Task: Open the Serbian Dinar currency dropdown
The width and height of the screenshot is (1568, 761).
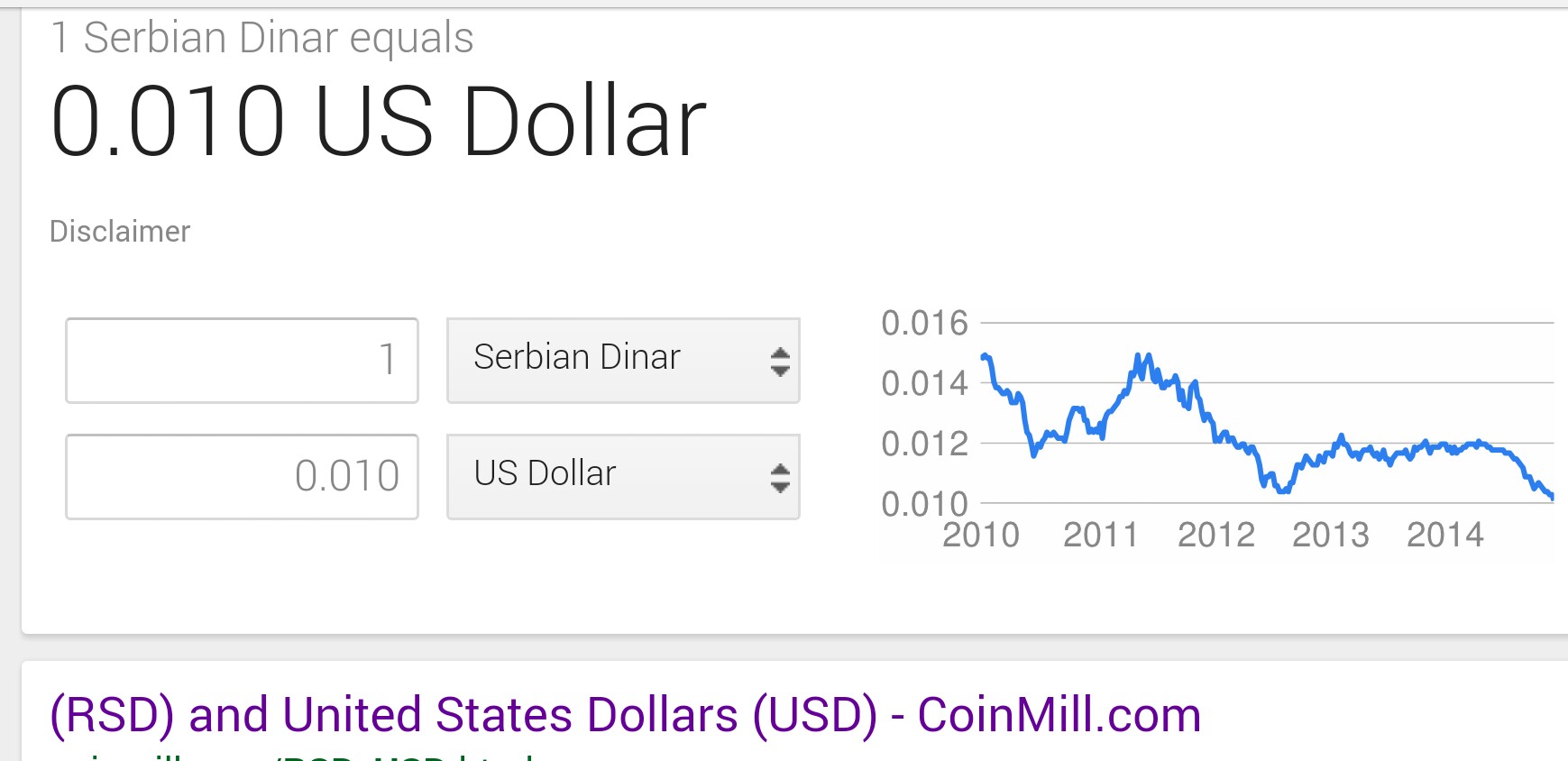Action: point(622,360)
